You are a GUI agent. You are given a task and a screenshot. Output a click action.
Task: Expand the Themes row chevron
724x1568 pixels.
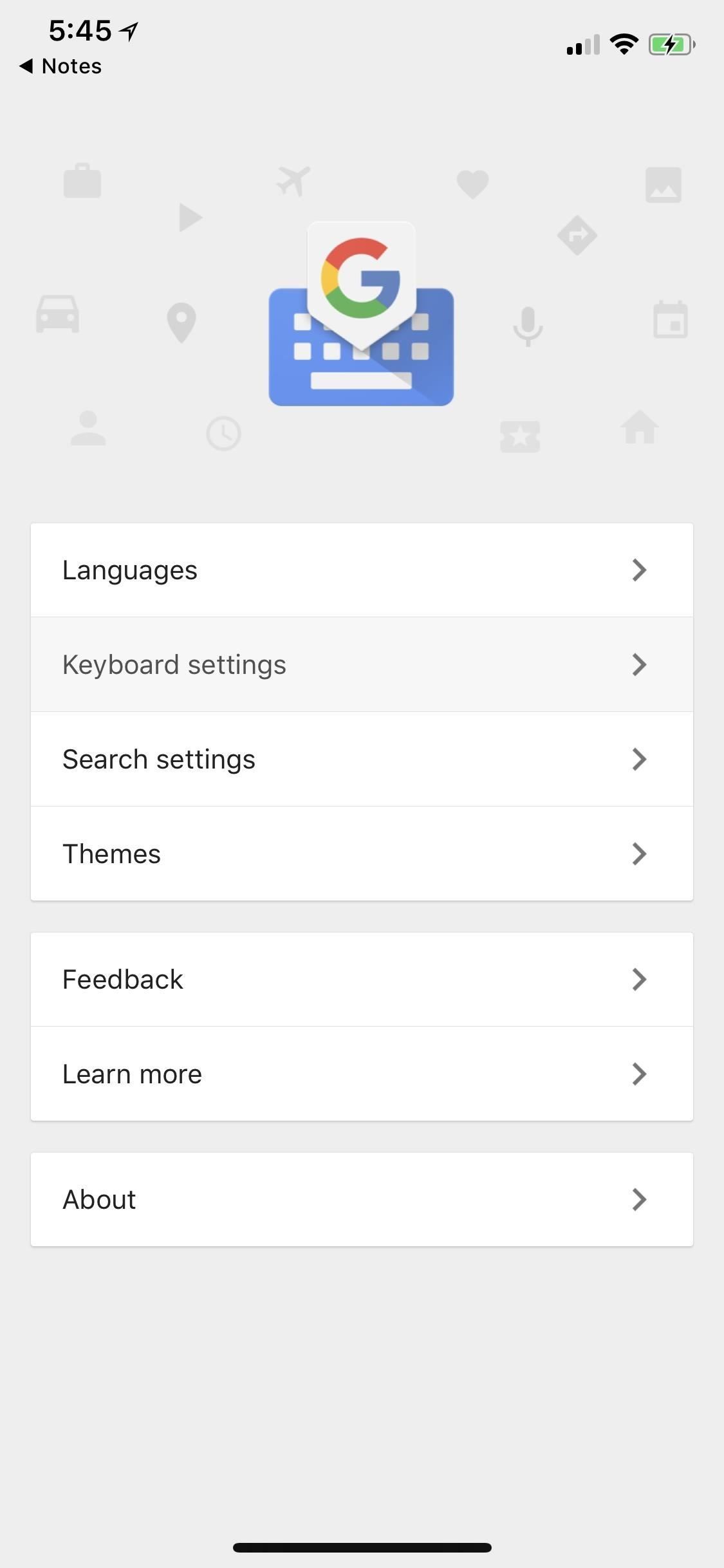[639, 854]
